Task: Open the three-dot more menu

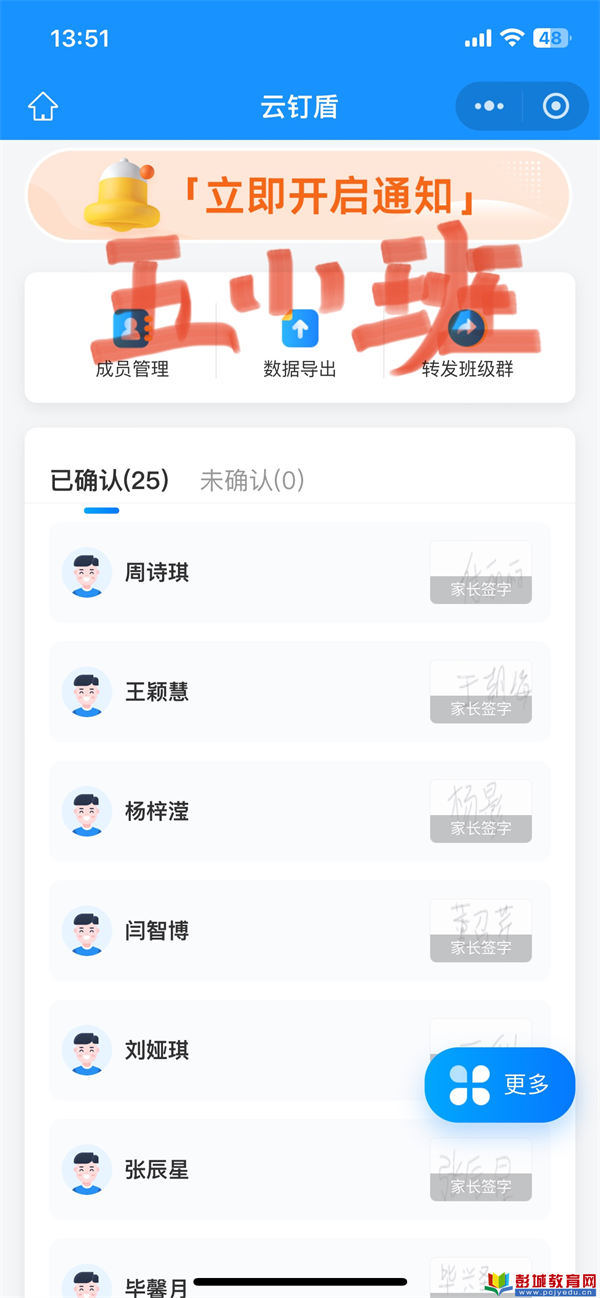Action: point(489,106)
